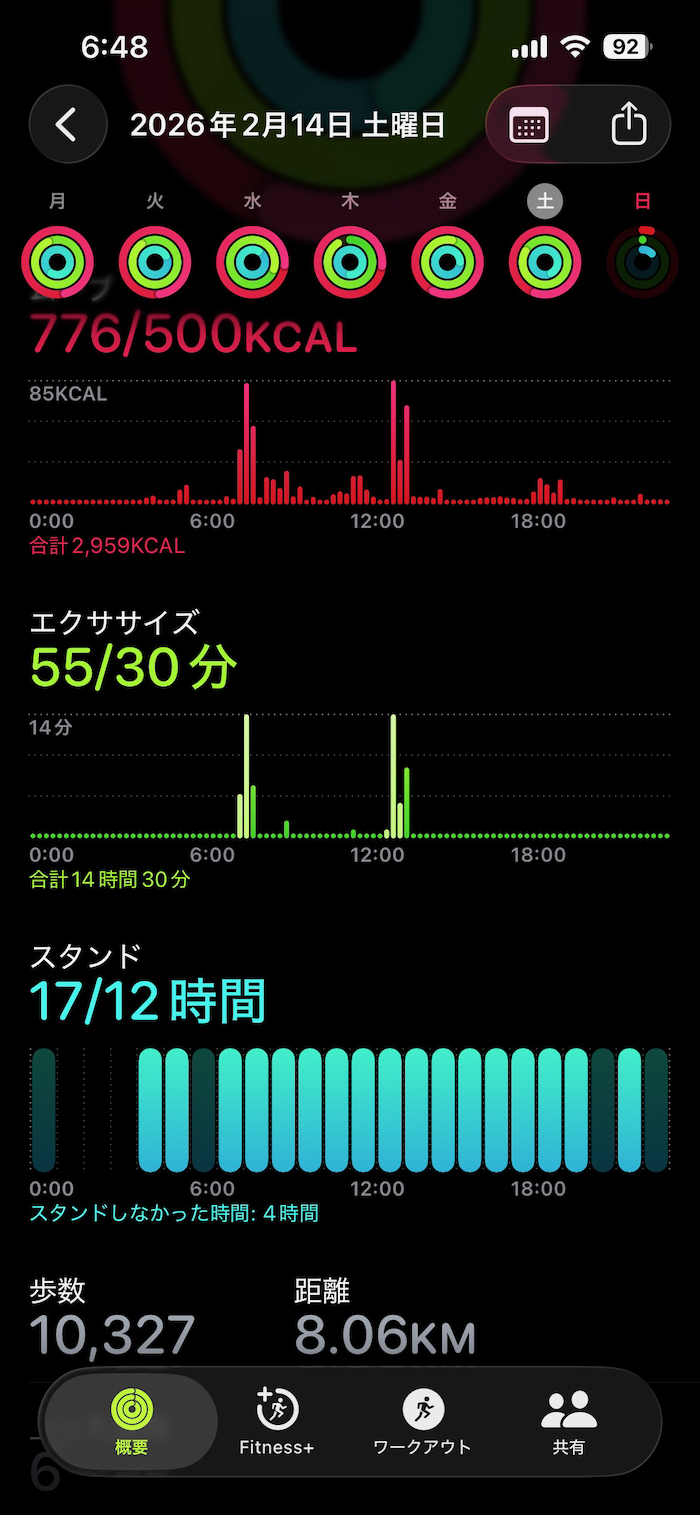Open the Fitness+ tab
700x1515 pixels.
click(277, 1421)
